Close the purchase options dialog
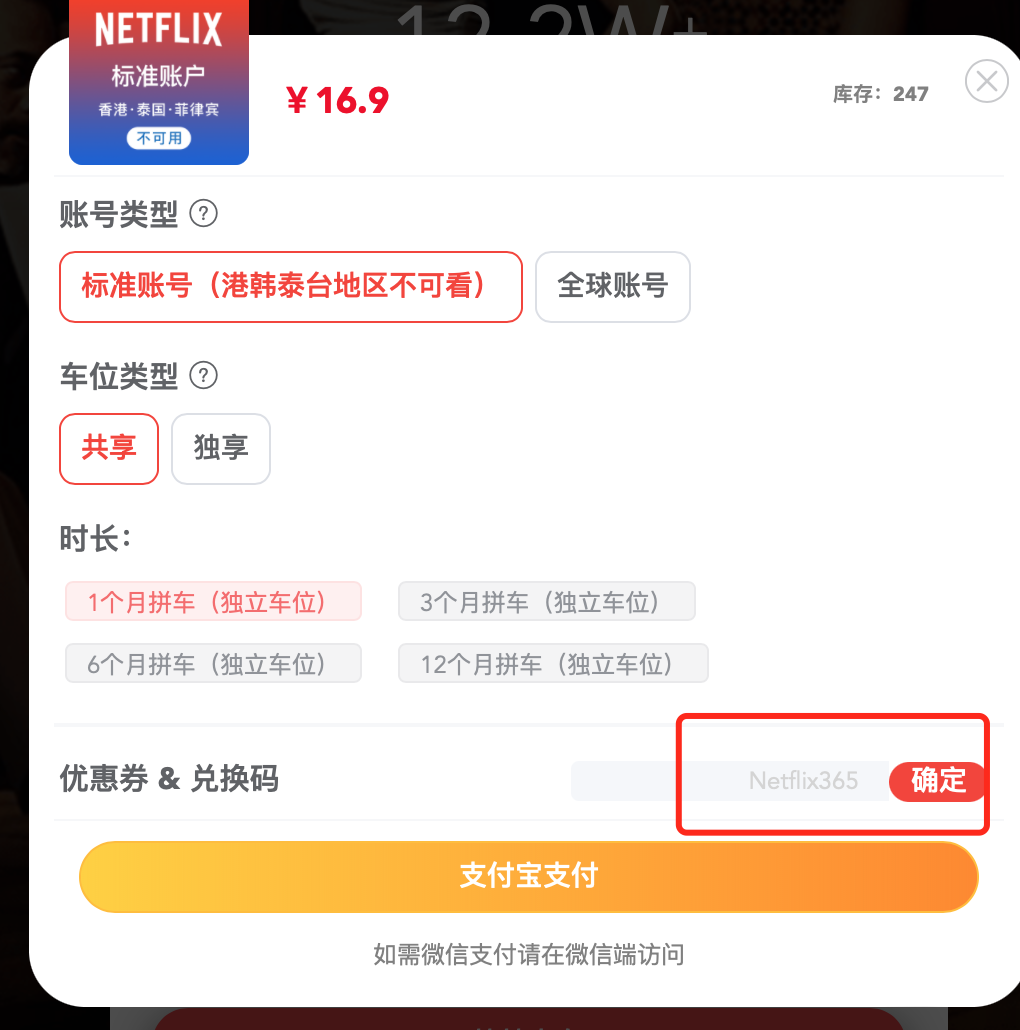This screenshot has height=1030, width=1020. (986, 81)
